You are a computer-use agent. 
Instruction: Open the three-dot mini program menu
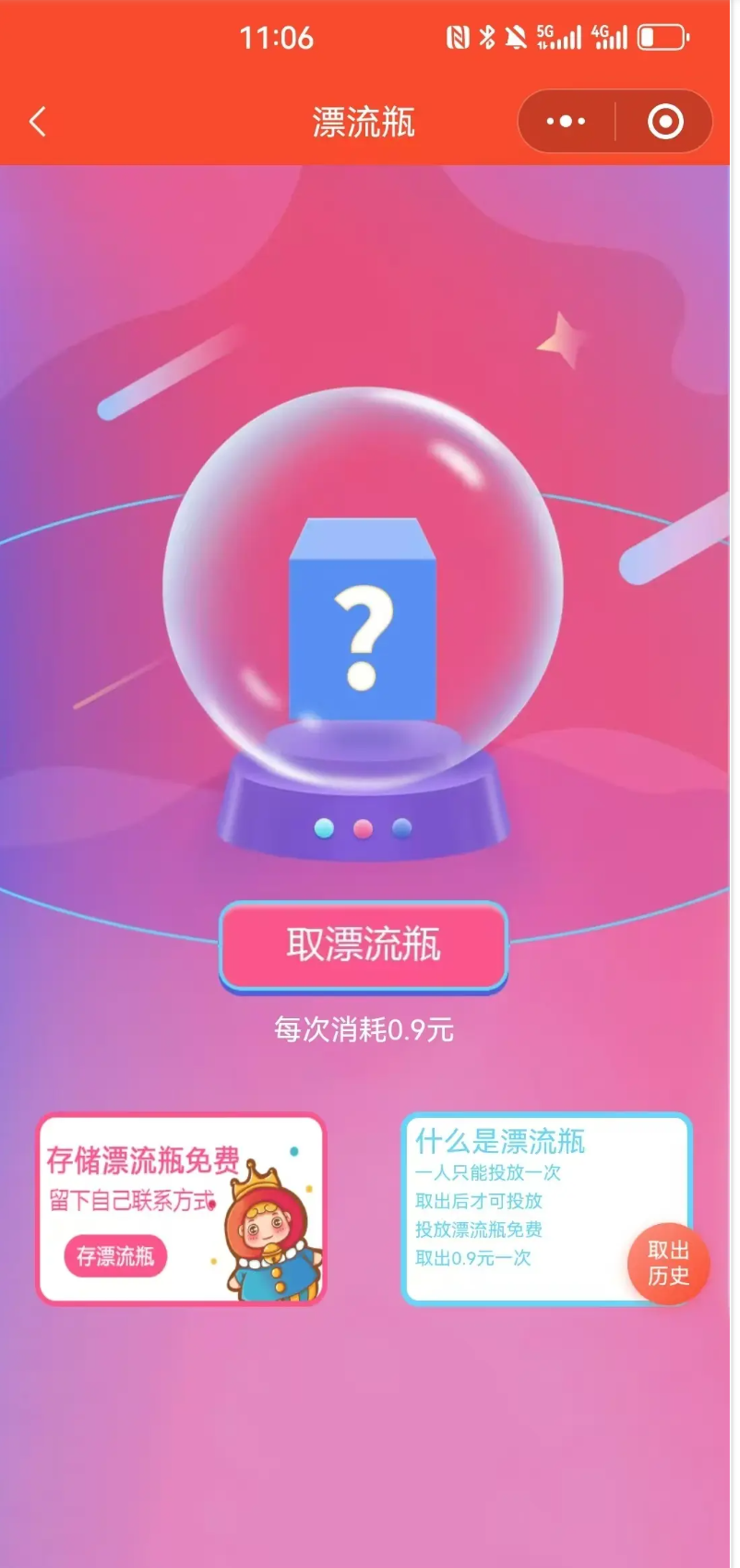click(x=566, y=122)
